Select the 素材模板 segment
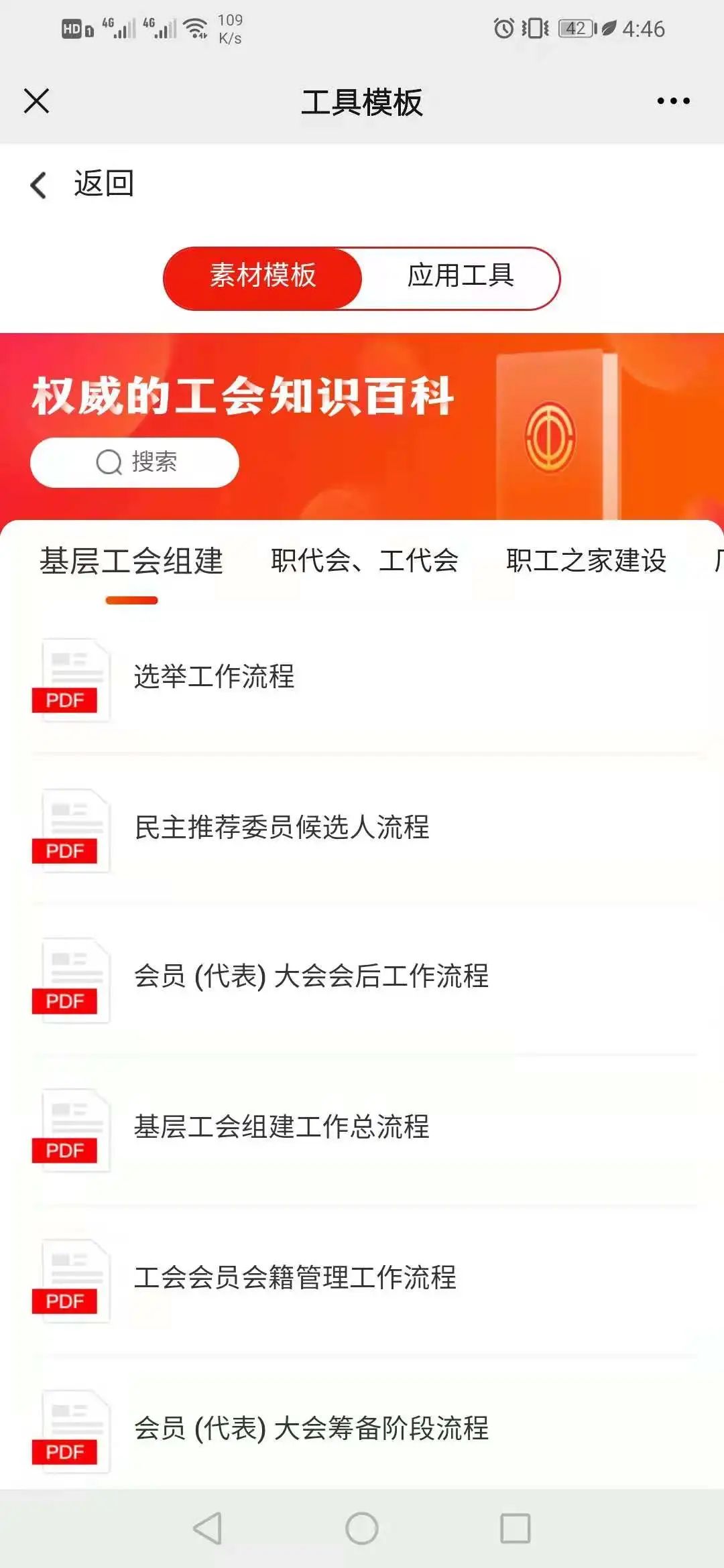The image size is (724, 1568). (x=263, y=277)
